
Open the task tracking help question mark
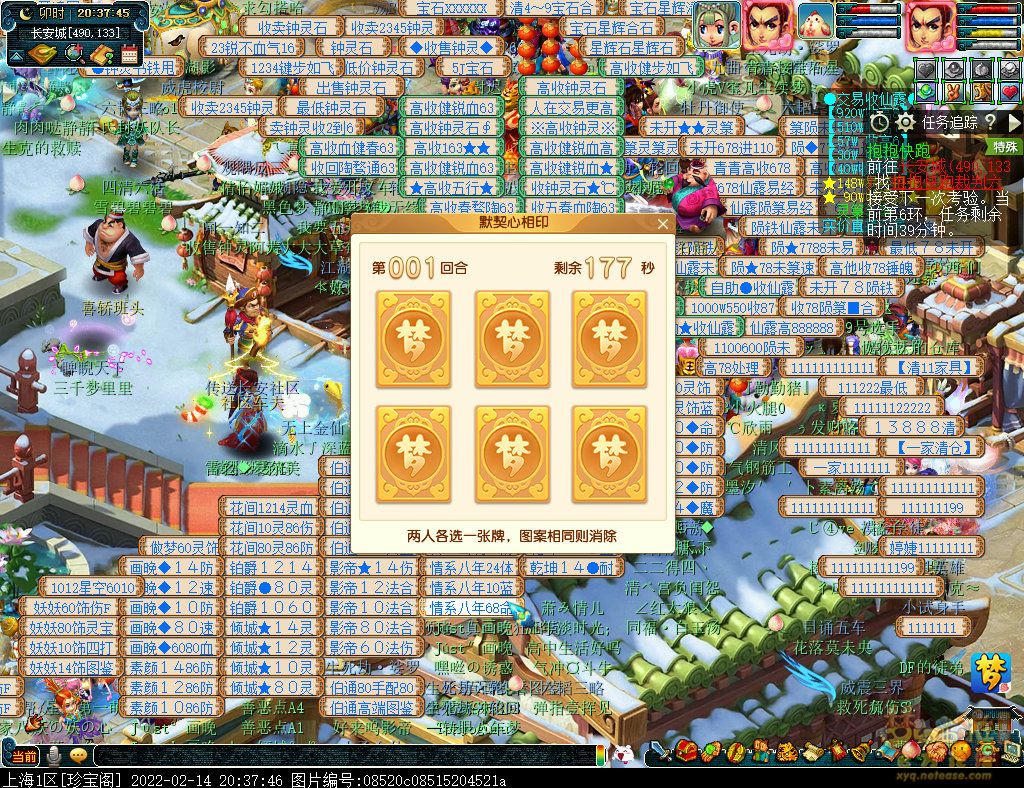pos(990,121)
